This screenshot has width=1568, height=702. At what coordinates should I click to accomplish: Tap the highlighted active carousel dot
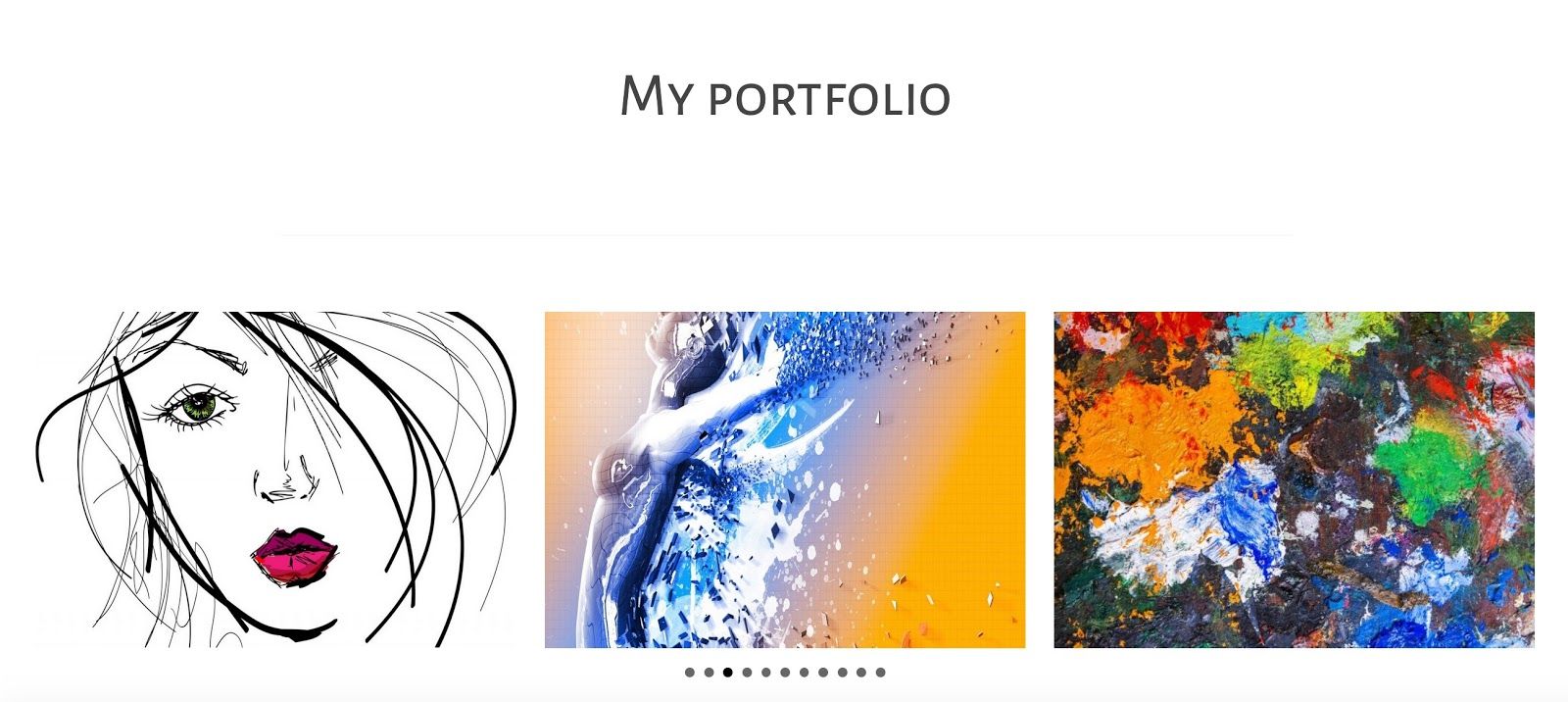728,673
